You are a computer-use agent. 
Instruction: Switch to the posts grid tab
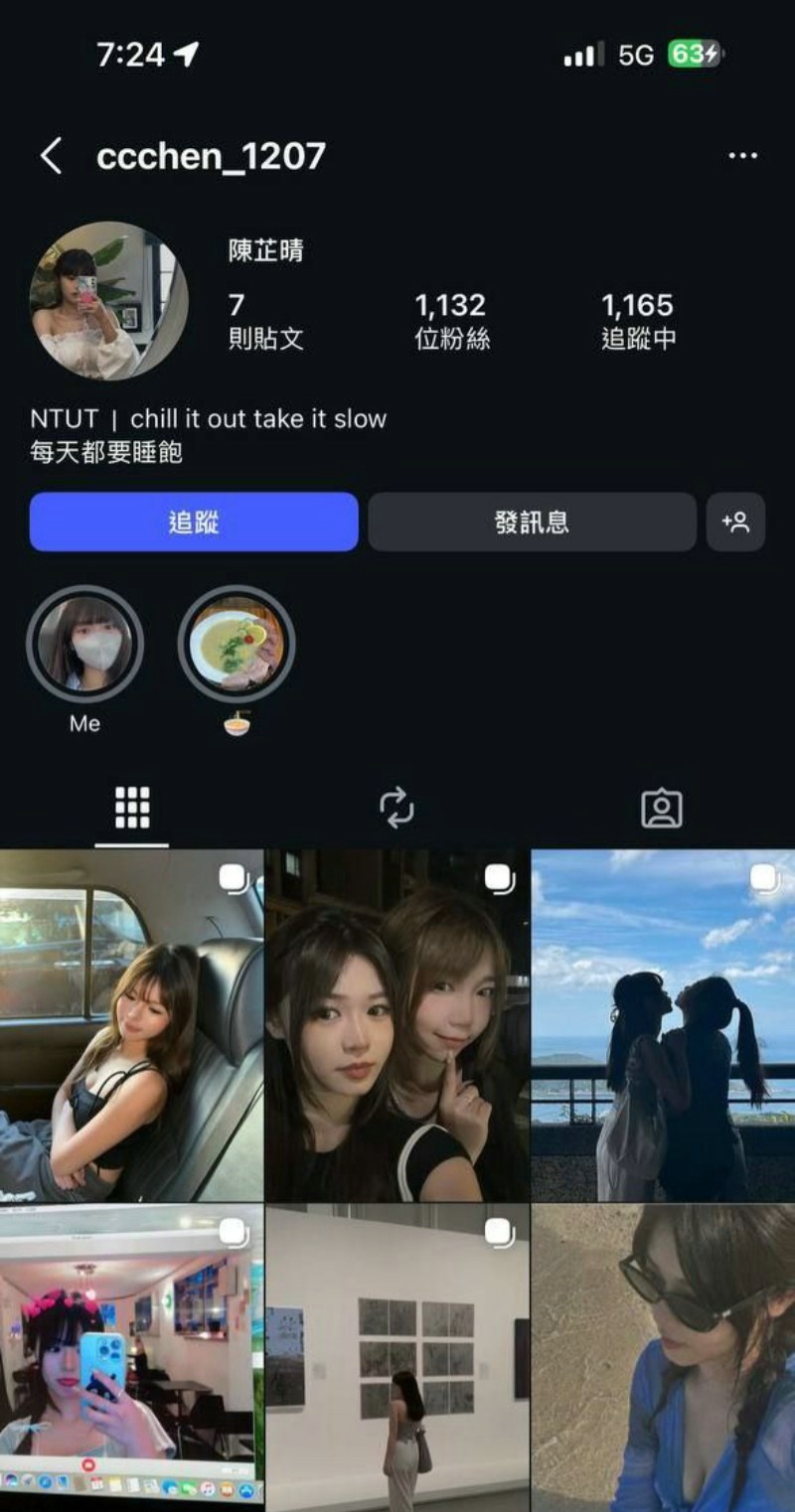[x=132, y=809]
